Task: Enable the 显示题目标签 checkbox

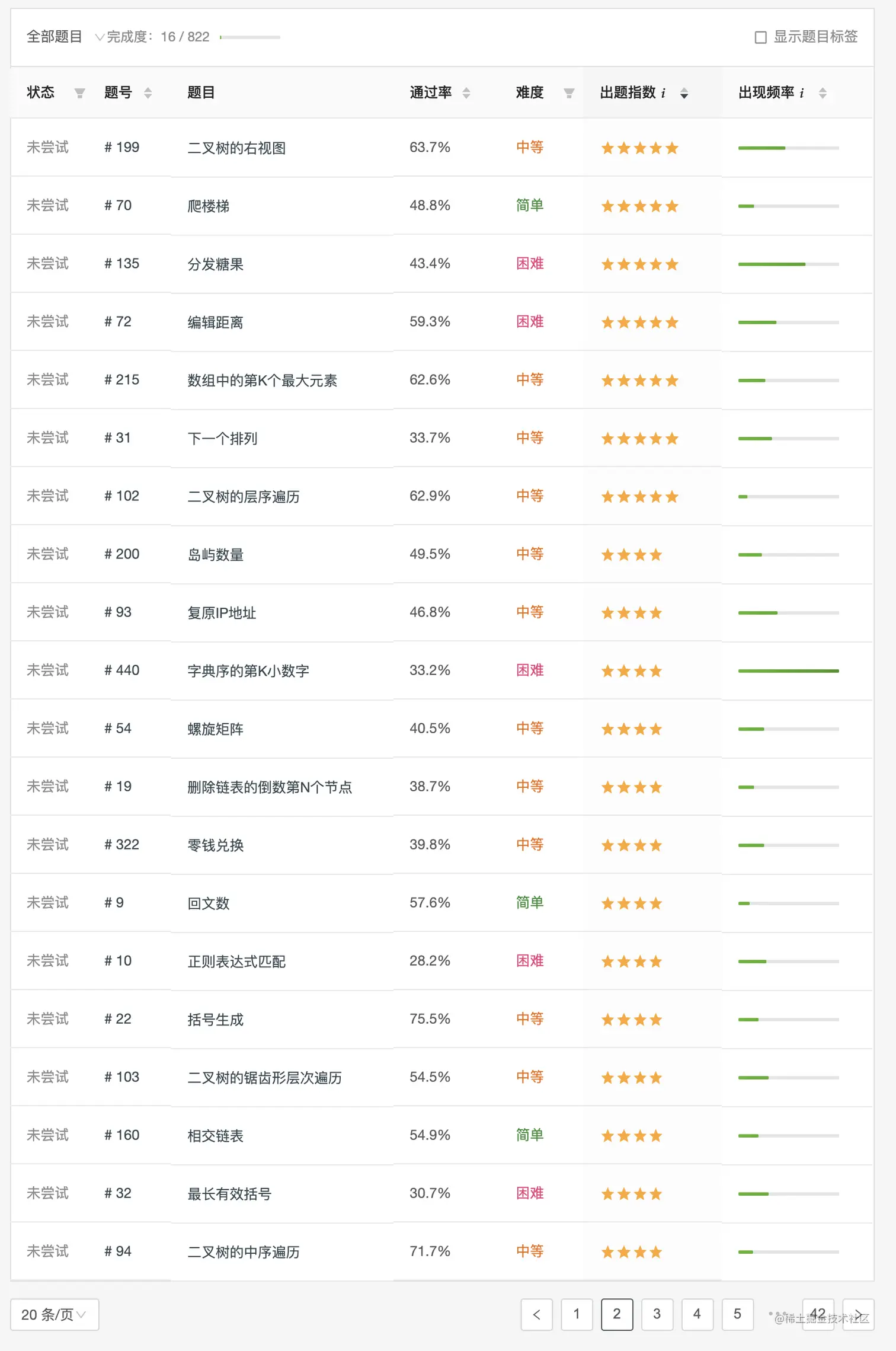Action: 760,37
